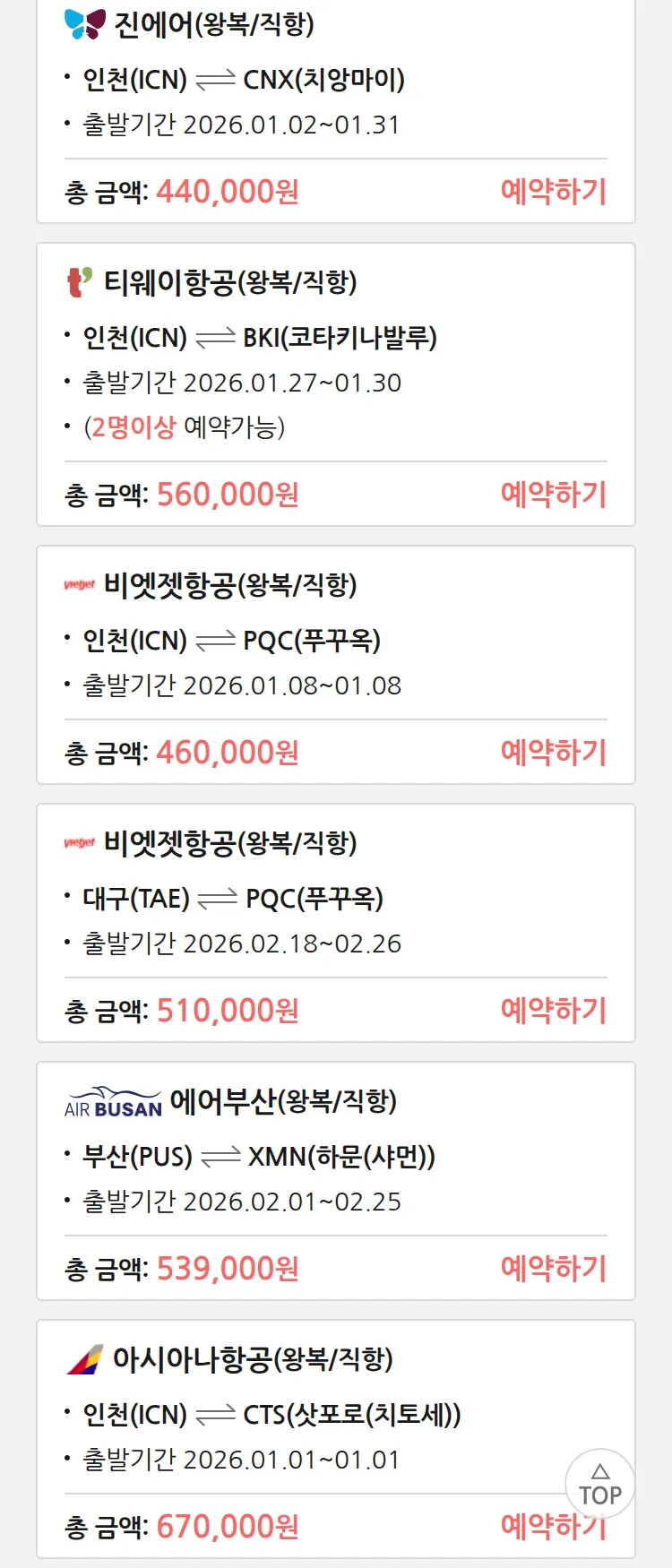Select 예약하기 for 비엣젯항공 대구–PQC flight
The height and width of the screenshot is (1568, 672).
pos(553,1010)
